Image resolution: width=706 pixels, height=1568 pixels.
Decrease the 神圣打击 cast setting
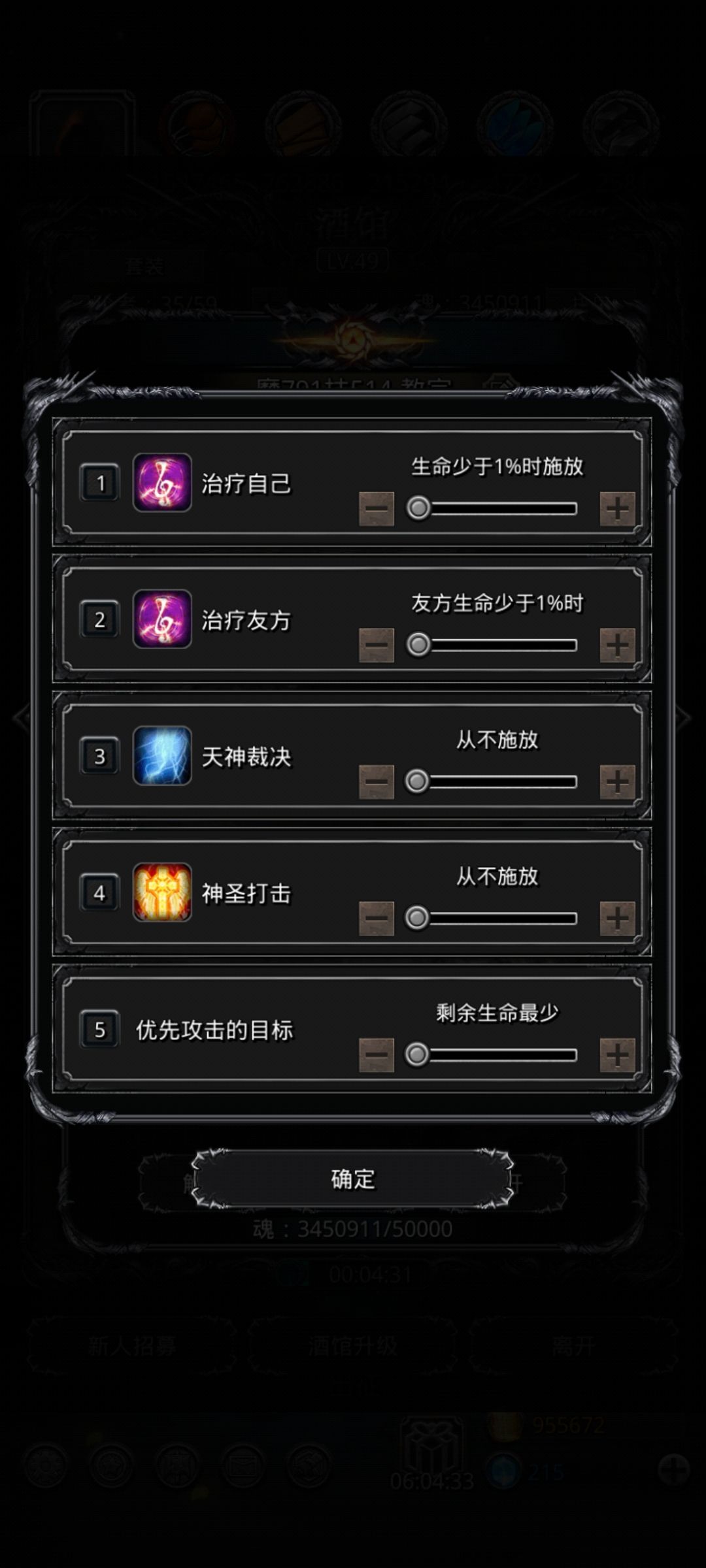click(377, 919)
